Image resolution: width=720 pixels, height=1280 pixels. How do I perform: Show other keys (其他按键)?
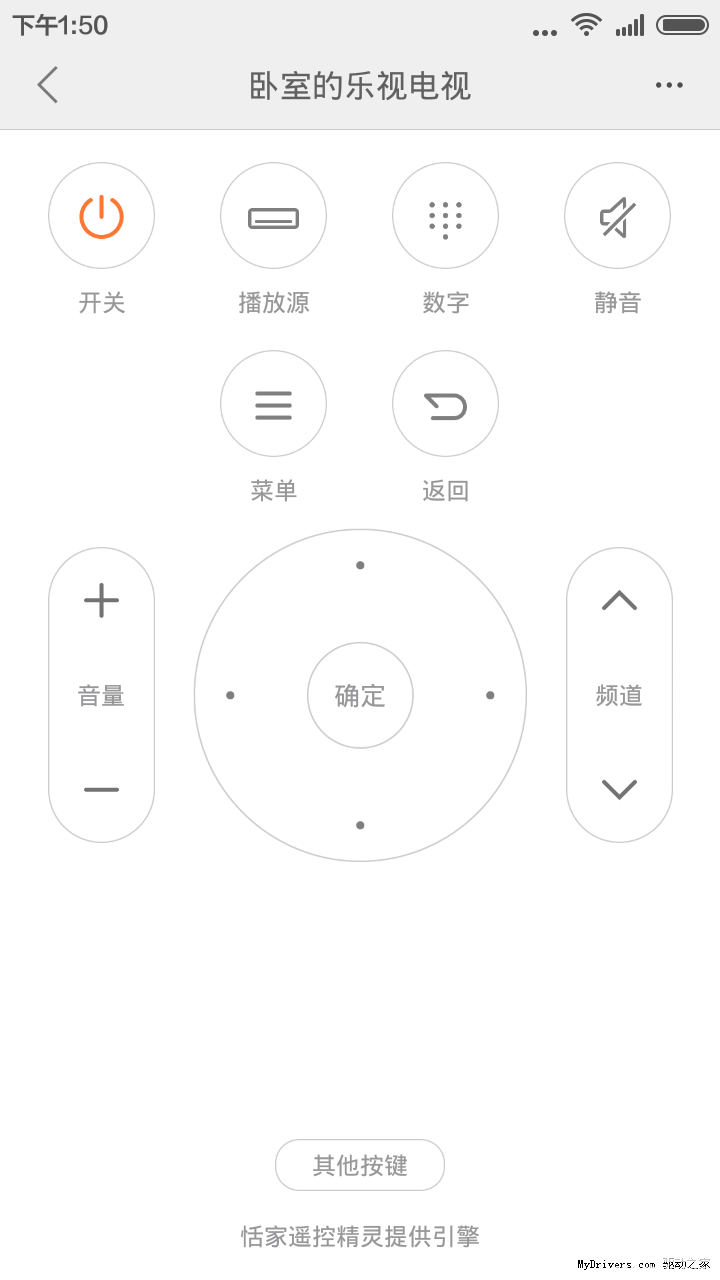pos(360,1165)
